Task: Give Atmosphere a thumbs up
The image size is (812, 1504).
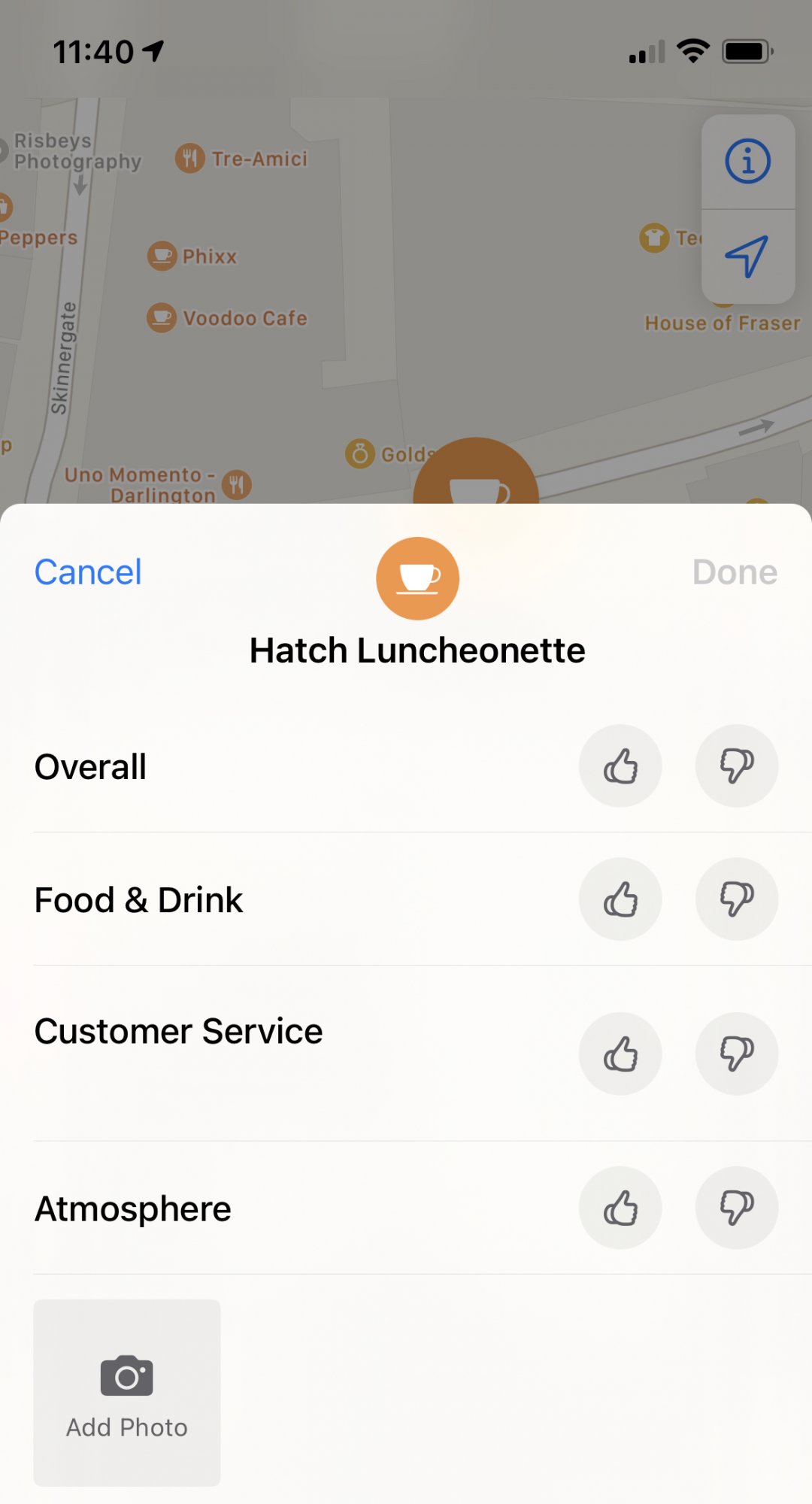Action: 620,1208
